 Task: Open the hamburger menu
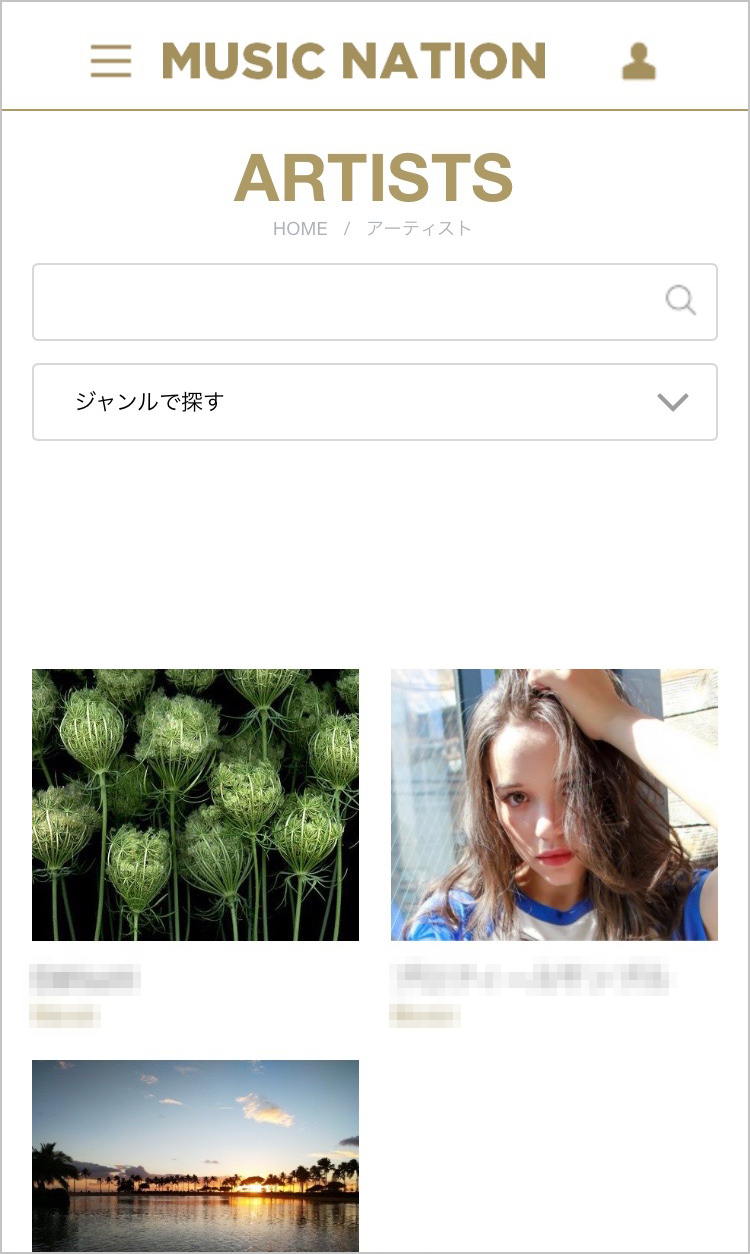[110, 61]
